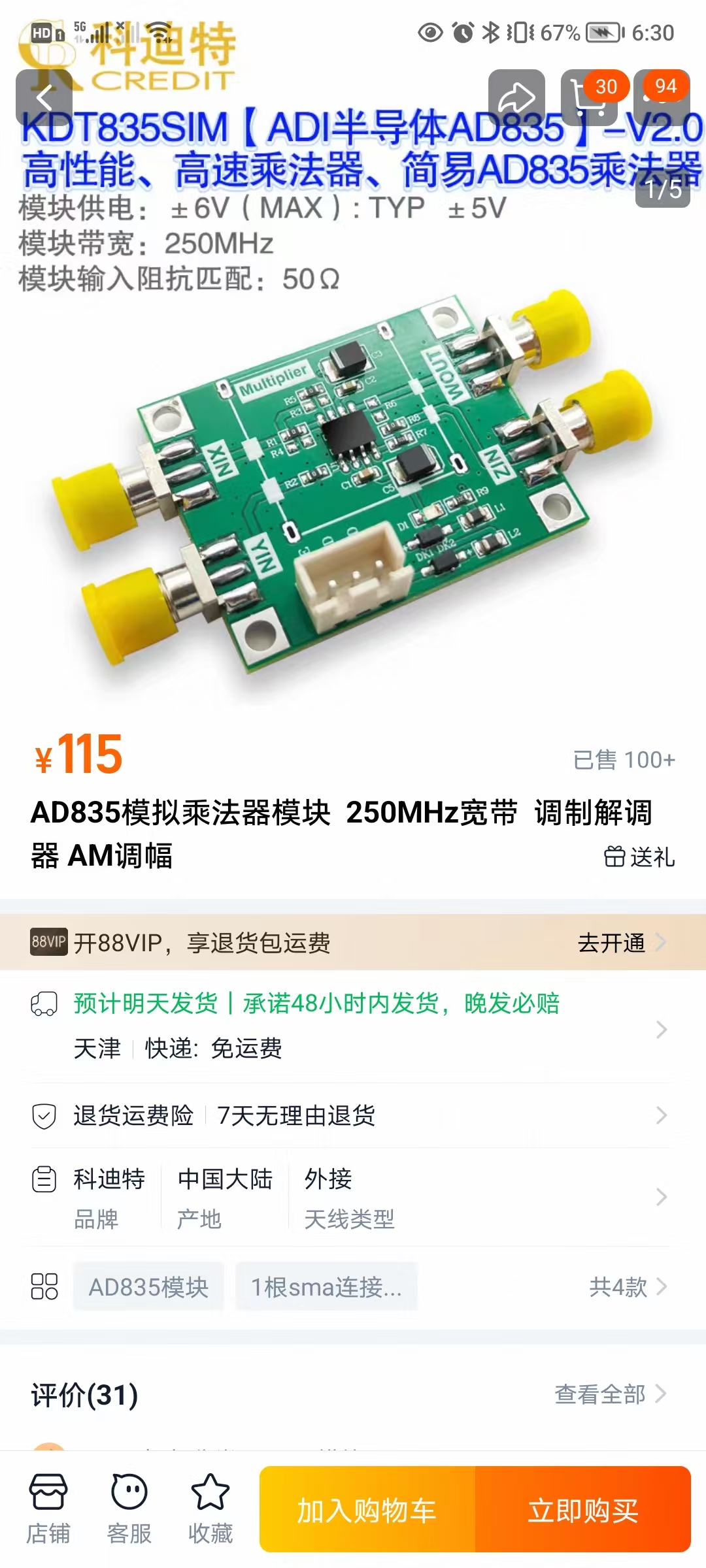Screen dimensions: 706x1568
Task: Open the shopping cart icon
Action: [x=587, y=98]
